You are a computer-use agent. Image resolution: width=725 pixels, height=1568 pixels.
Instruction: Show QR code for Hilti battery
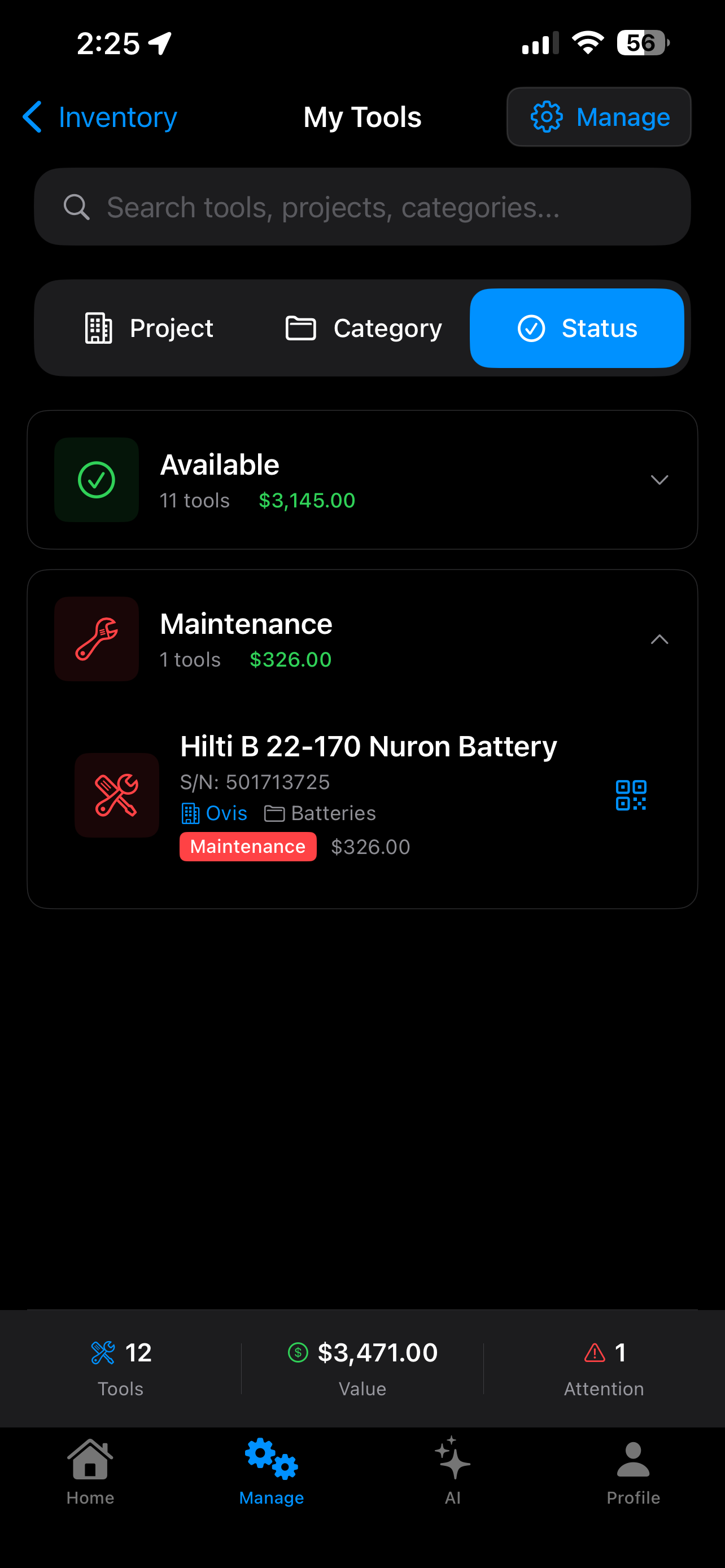coord(631,795)
